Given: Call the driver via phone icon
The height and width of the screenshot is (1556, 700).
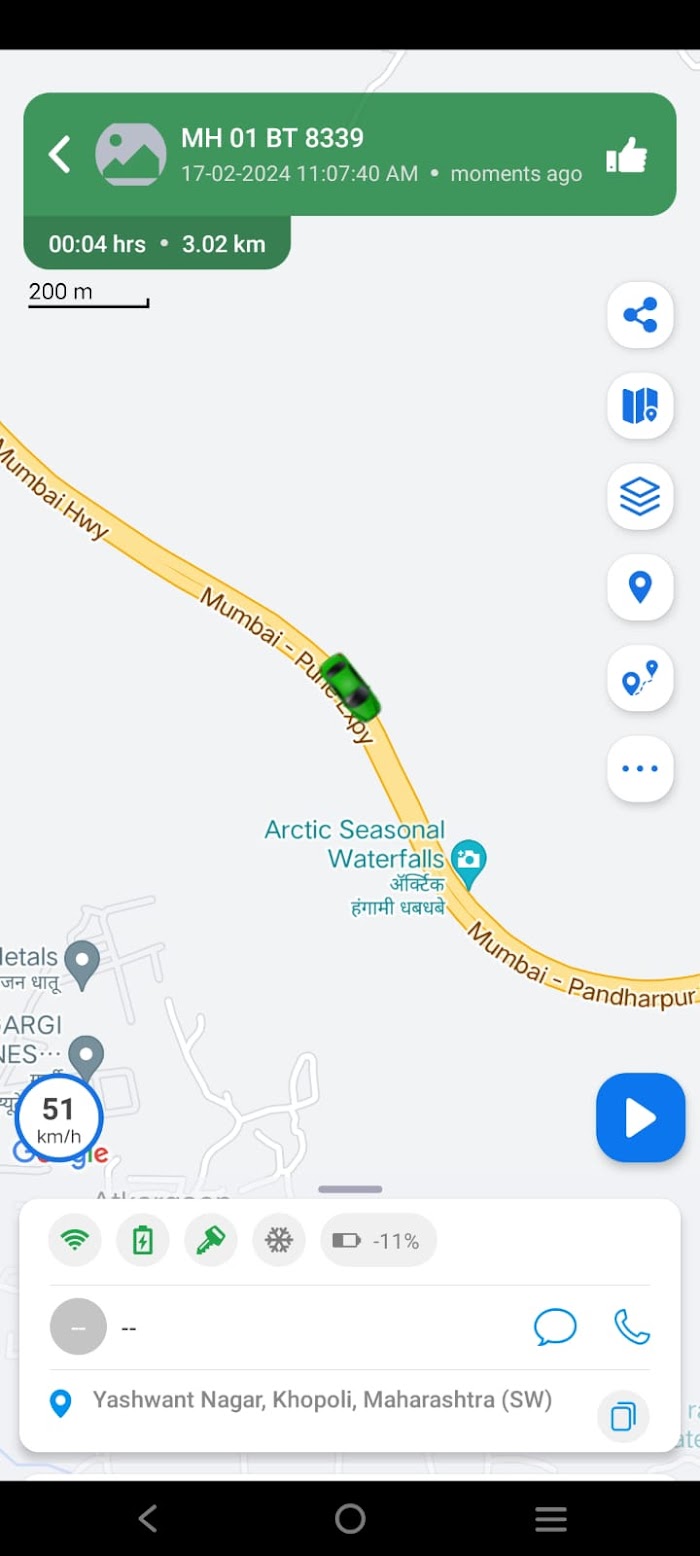Looking at the screenshot, I should coord(632,1327).
